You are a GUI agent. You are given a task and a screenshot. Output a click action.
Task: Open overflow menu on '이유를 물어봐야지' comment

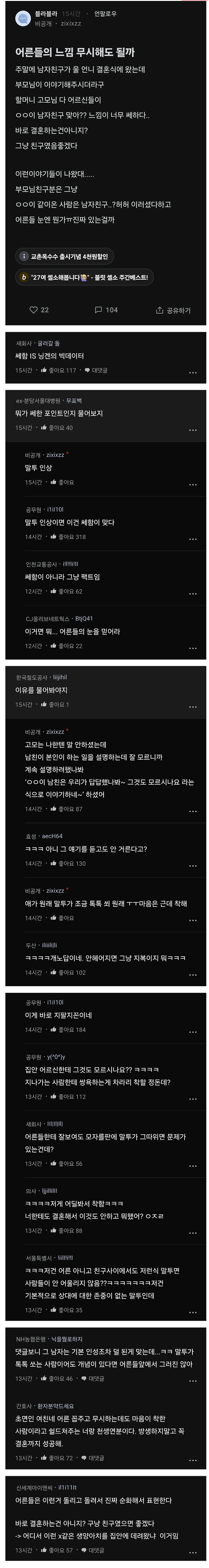click(x=193, y=707)
